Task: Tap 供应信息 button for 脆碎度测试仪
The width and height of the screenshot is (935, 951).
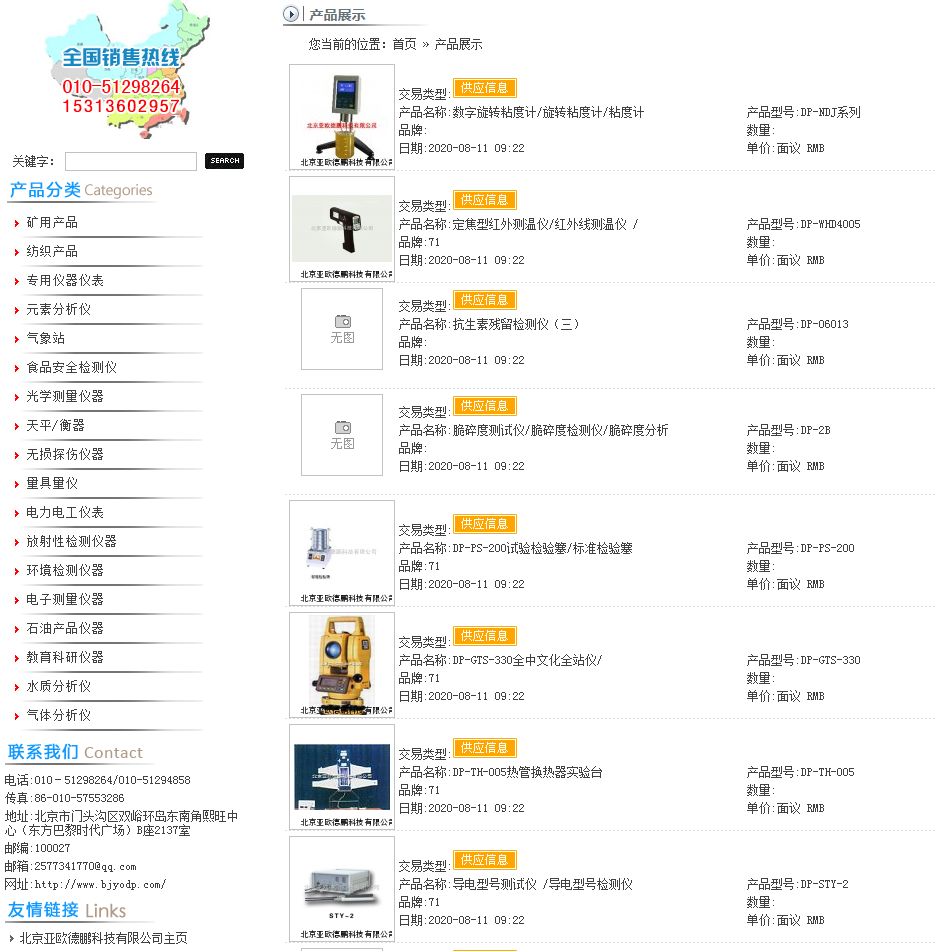Action: 485,406
